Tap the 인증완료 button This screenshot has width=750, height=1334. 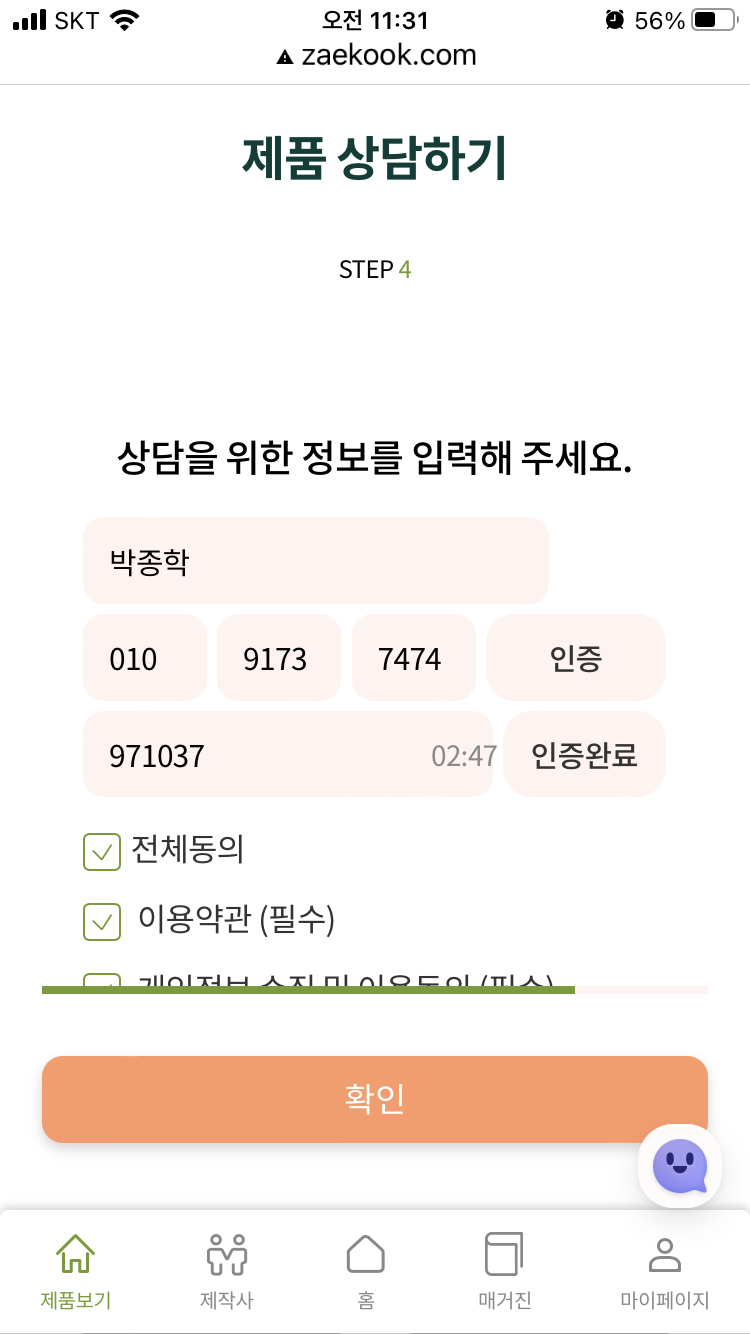(585, 754)
